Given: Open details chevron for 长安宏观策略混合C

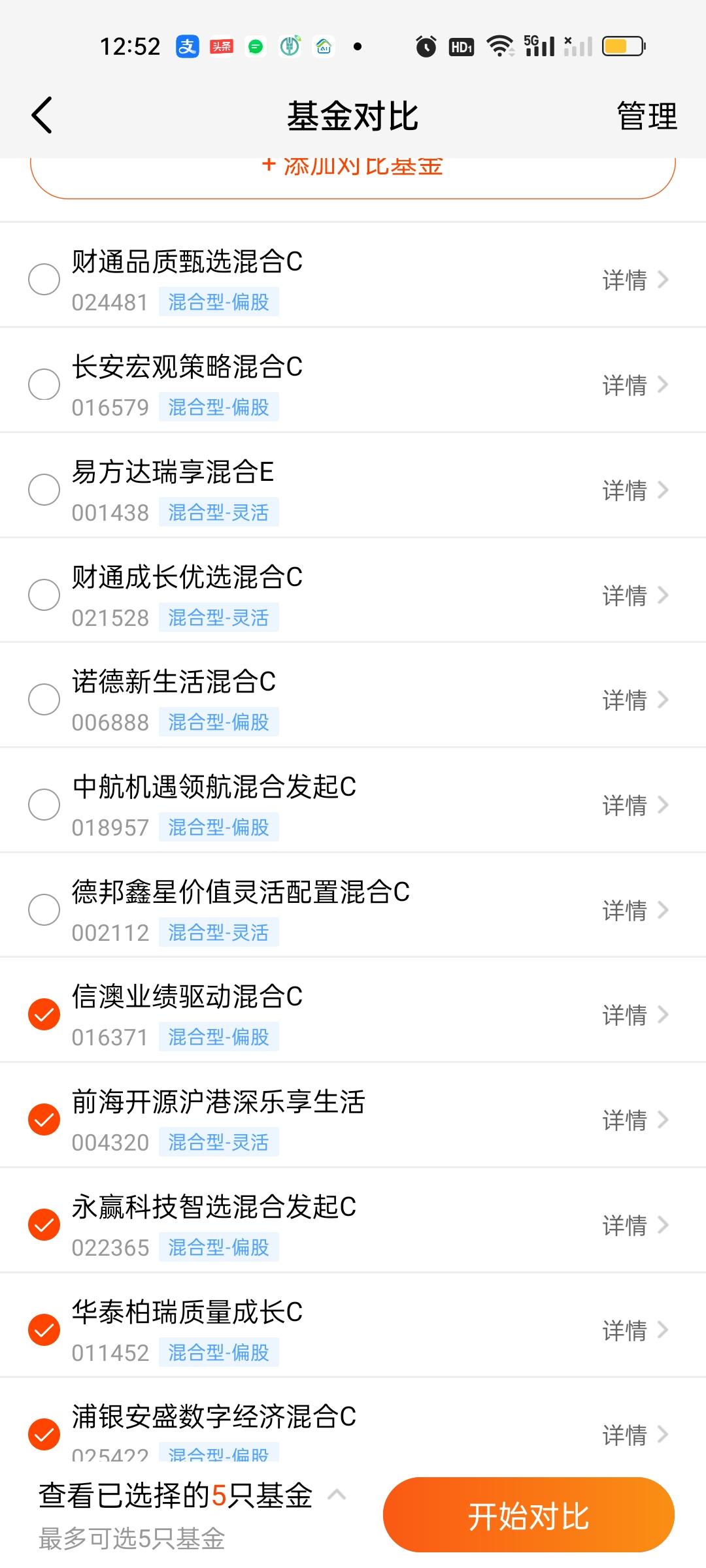Looking at the screenshot, I should pos(662,385).
